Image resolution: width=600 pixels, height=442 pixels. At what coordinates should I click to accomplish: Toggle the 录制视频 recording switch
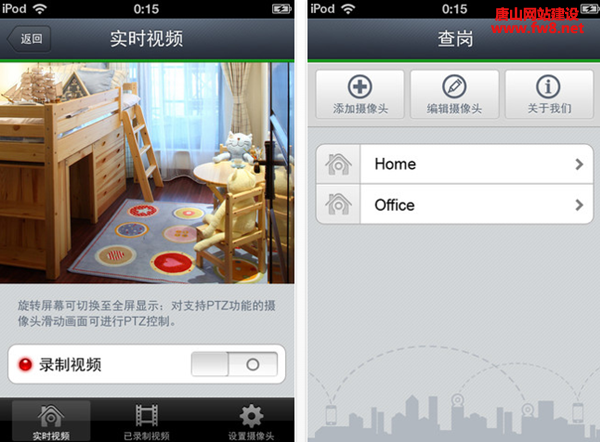click(238, 365)
